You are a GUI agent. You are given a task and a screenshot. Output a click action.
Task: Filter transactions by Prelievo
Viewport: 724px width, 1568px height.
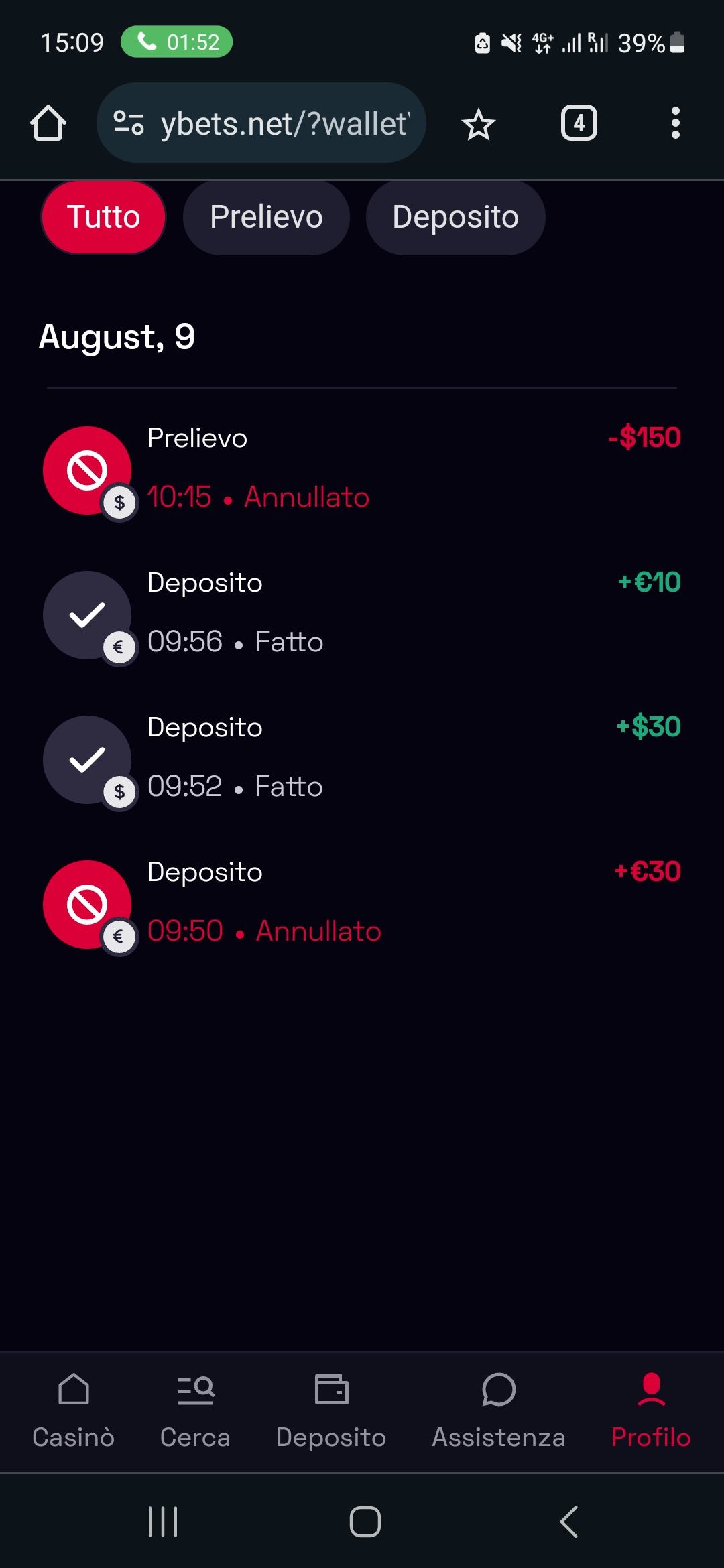[266, 217]
